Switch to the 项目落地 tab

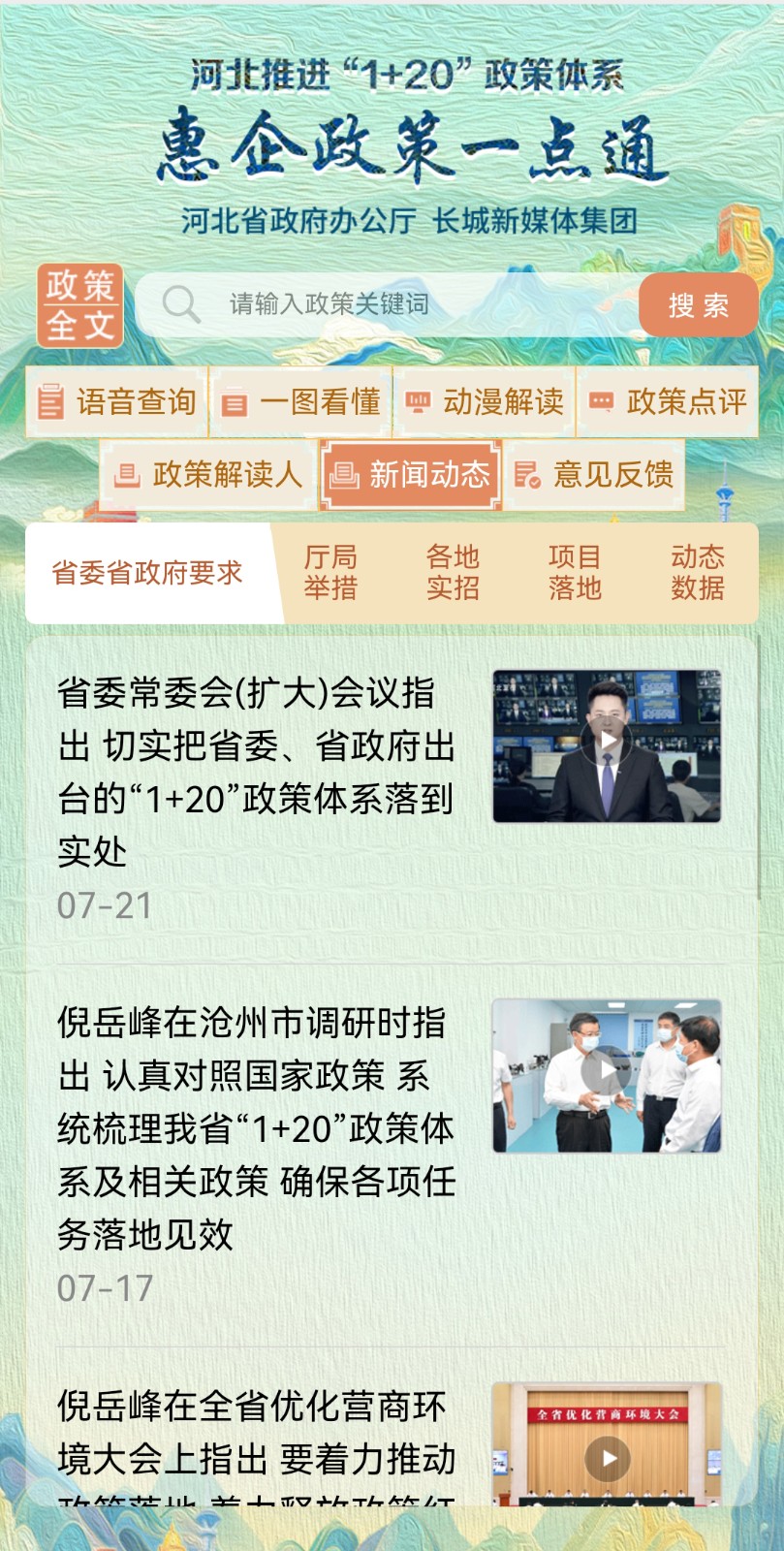pyautogui.click(x=575, y=573)
